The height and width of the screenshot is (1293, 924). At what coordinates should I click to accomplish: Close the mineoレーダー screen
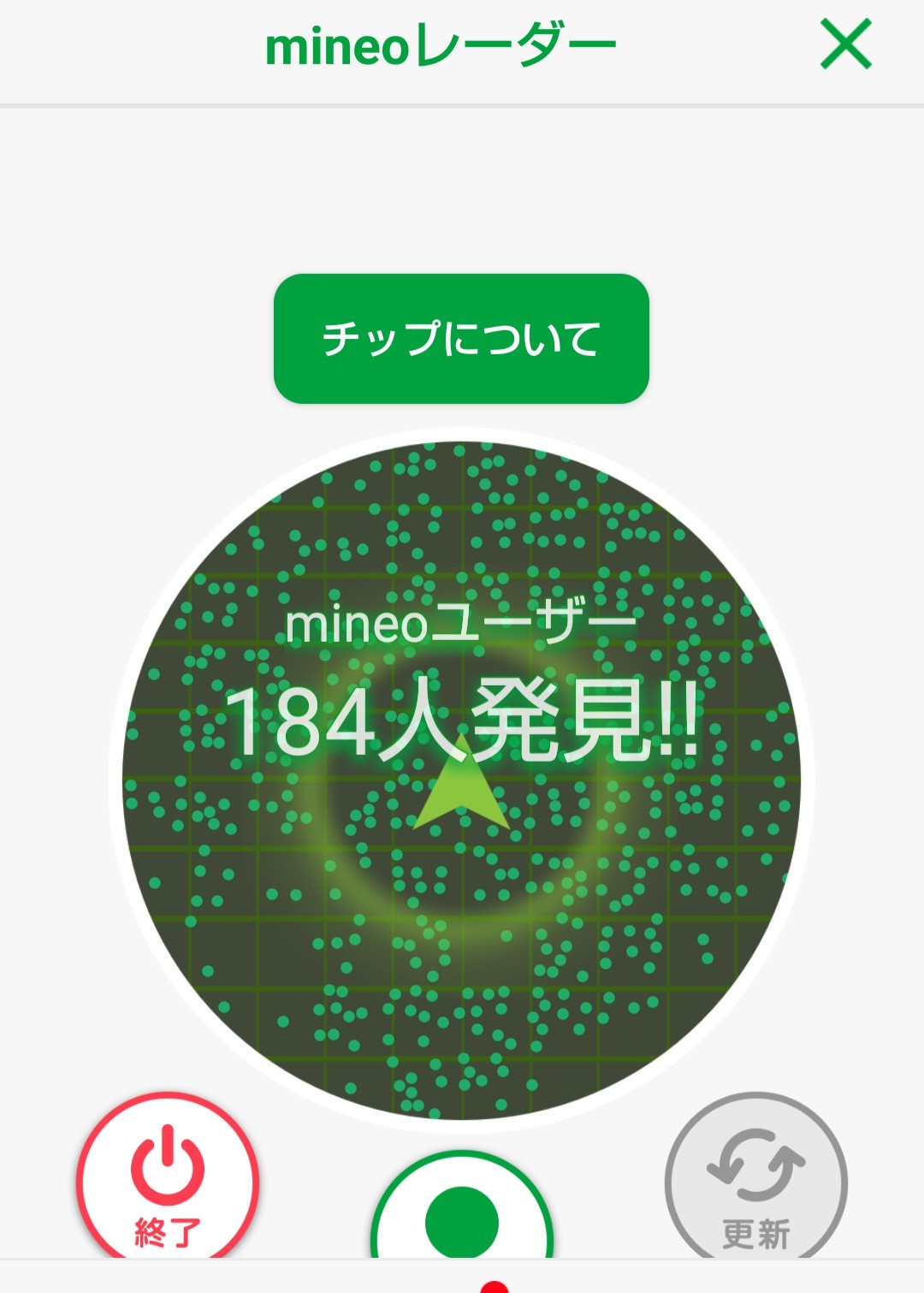845,45
